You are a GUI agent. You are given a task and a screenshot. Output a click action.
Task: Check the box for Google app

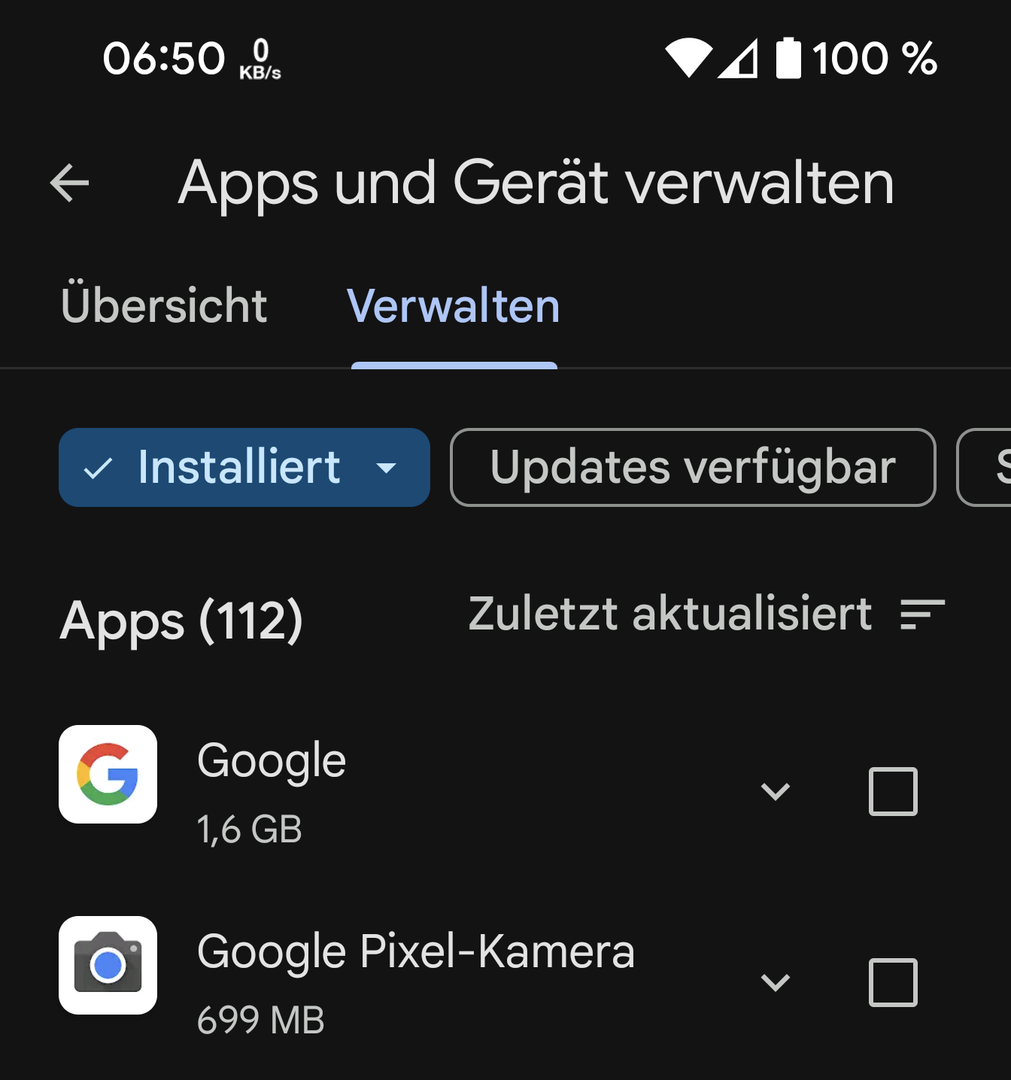pos(892,792)
